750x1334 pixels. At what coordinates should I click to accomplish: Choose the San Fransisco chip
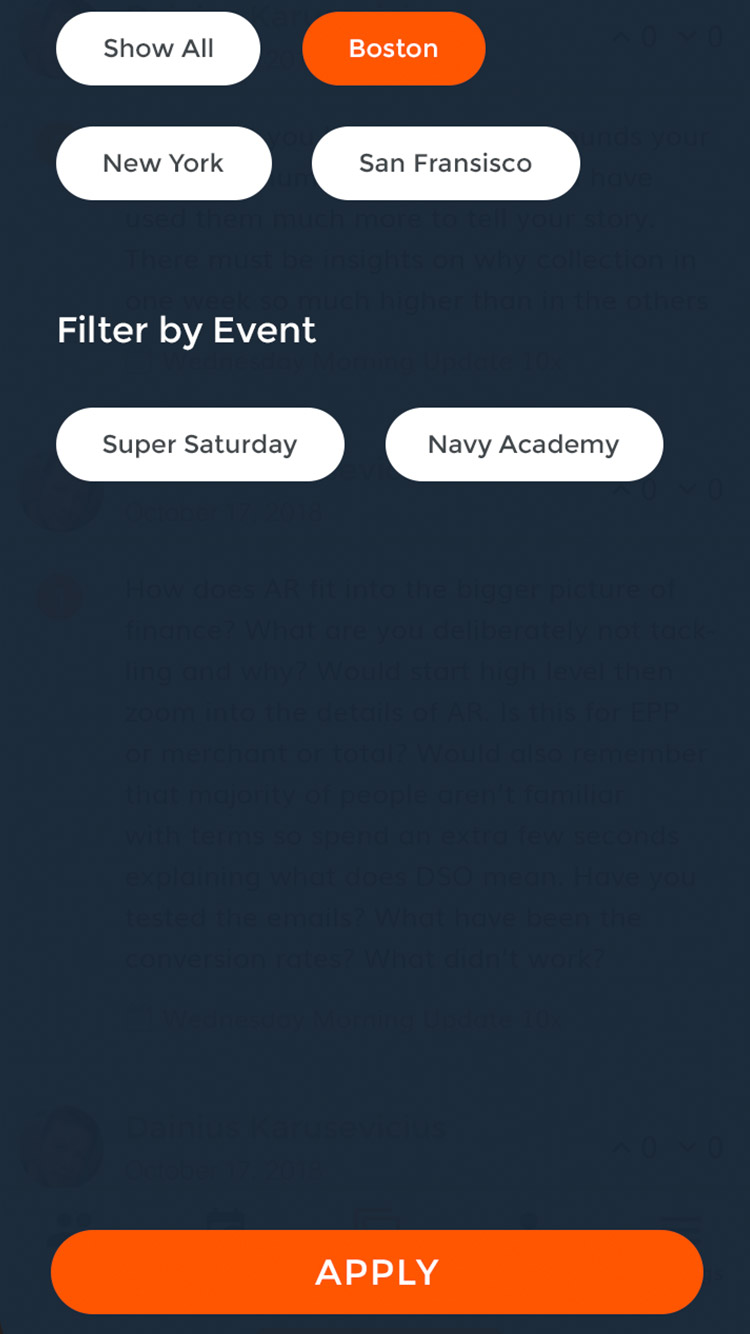[445, 163]
